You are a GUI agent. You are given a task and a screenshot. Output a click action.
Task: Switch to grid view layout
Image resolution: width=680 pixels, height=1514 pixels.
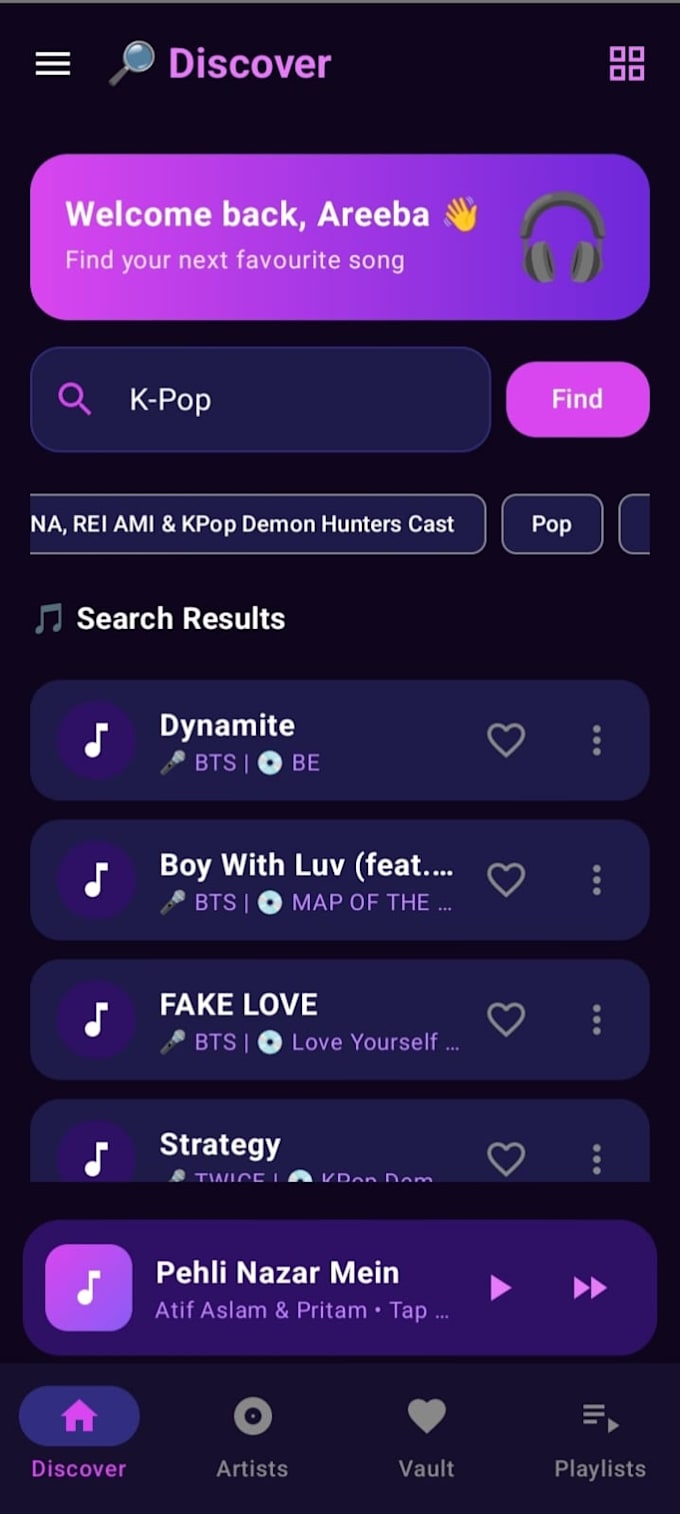pyautogui.click(x=627, y=64)
